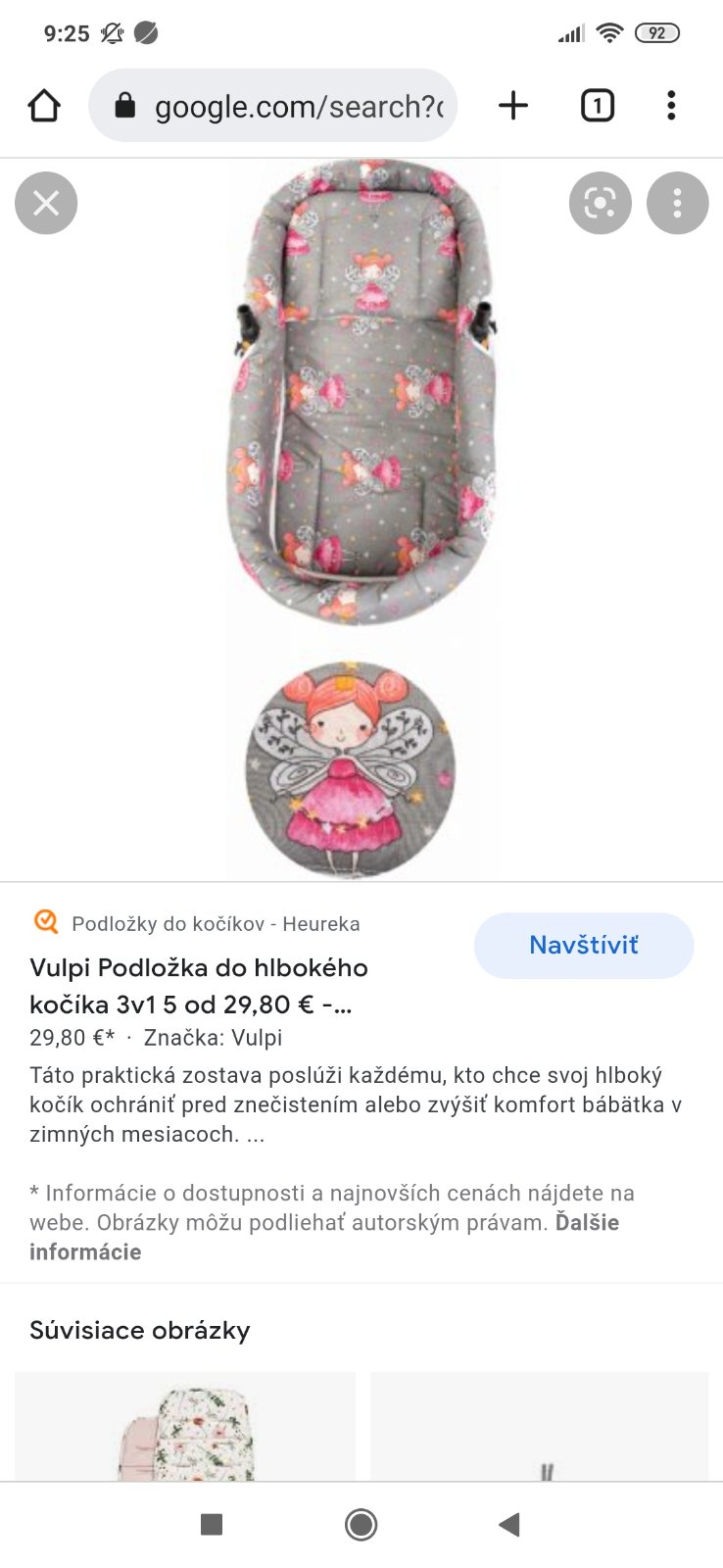Image resolution: width=723 pixels, height=1568 pixels.
Task: Tap the Navštíviť button
Action: point(584,945)
